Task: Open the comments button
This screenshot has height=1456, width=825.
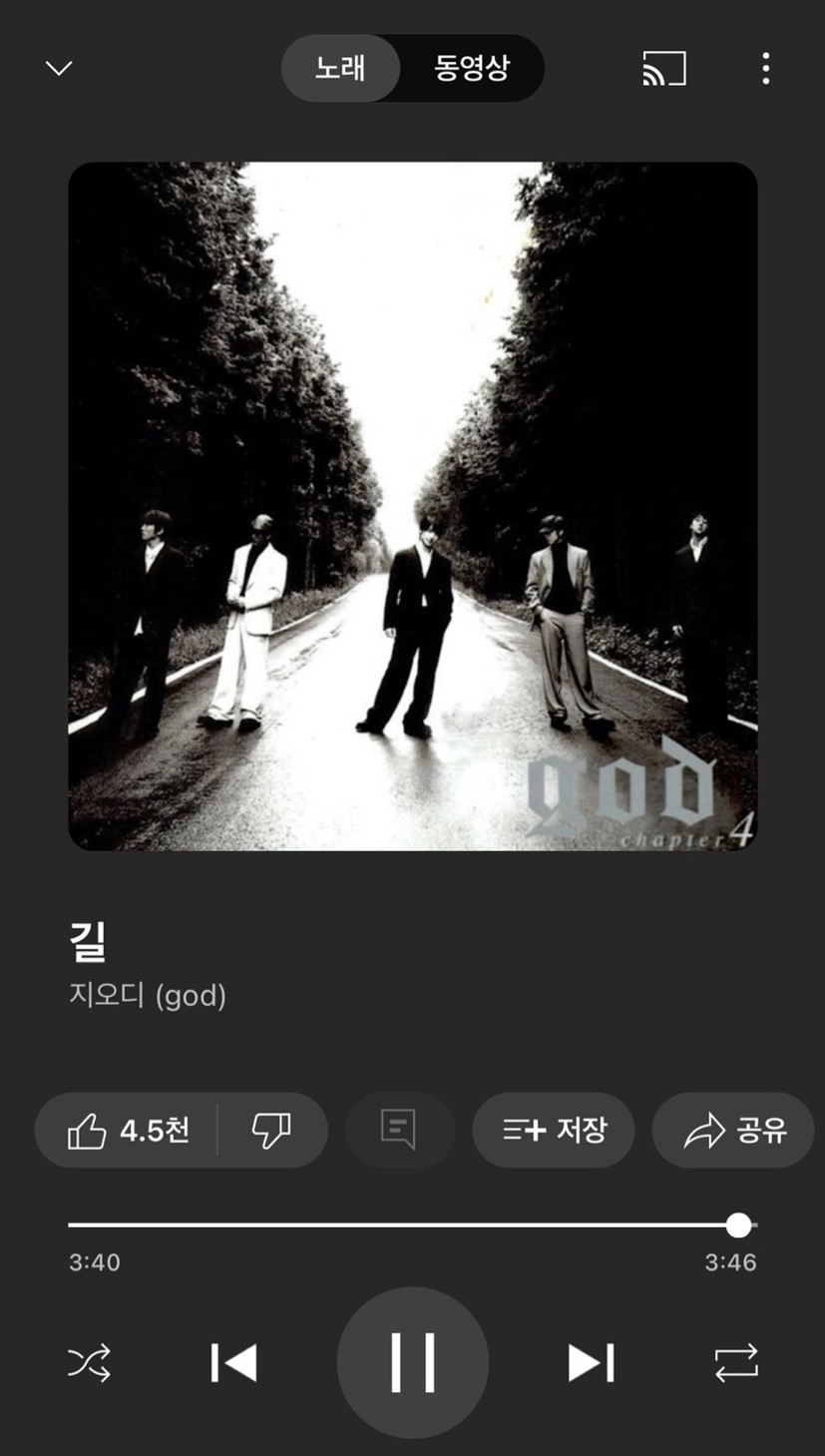Action: pos(399,1130)
